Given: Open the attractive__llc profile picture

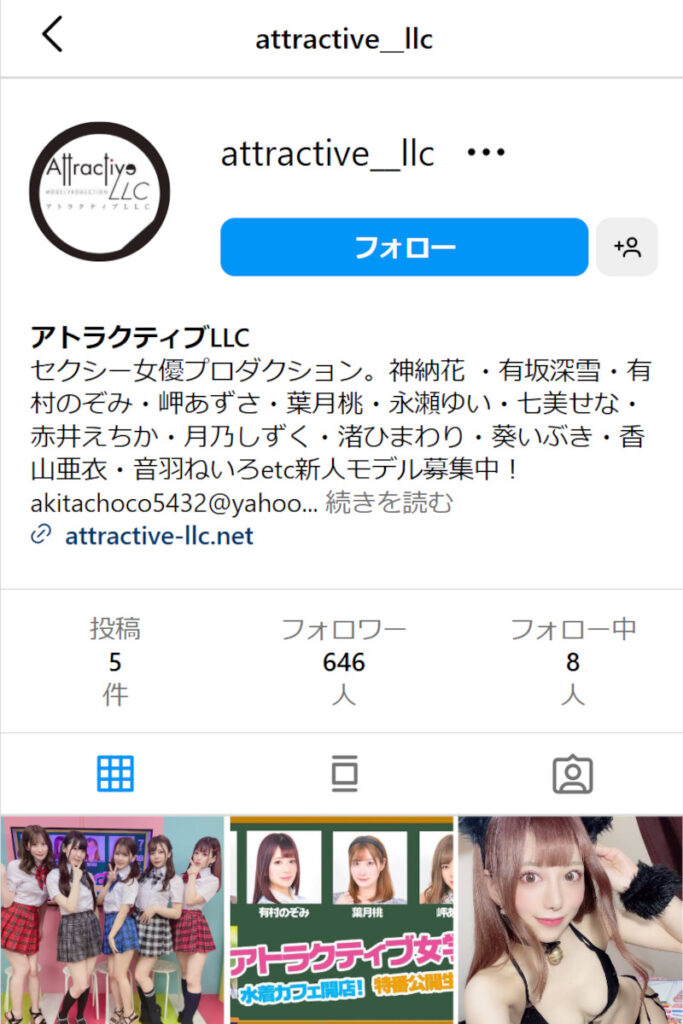Looking at the screenshot, I should point(100,191).
